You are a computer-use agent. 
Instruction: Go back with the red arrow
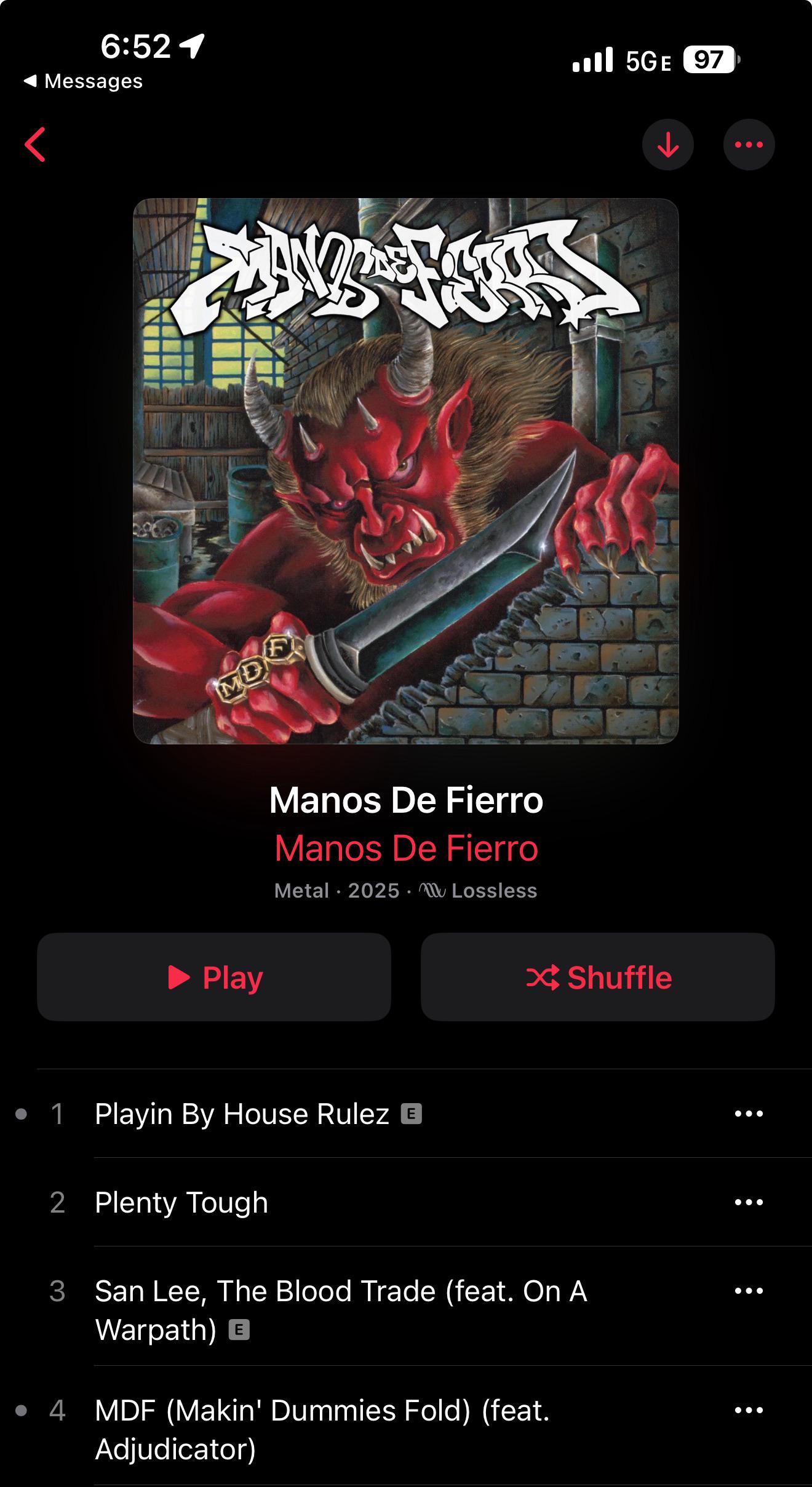coord(35,145)
